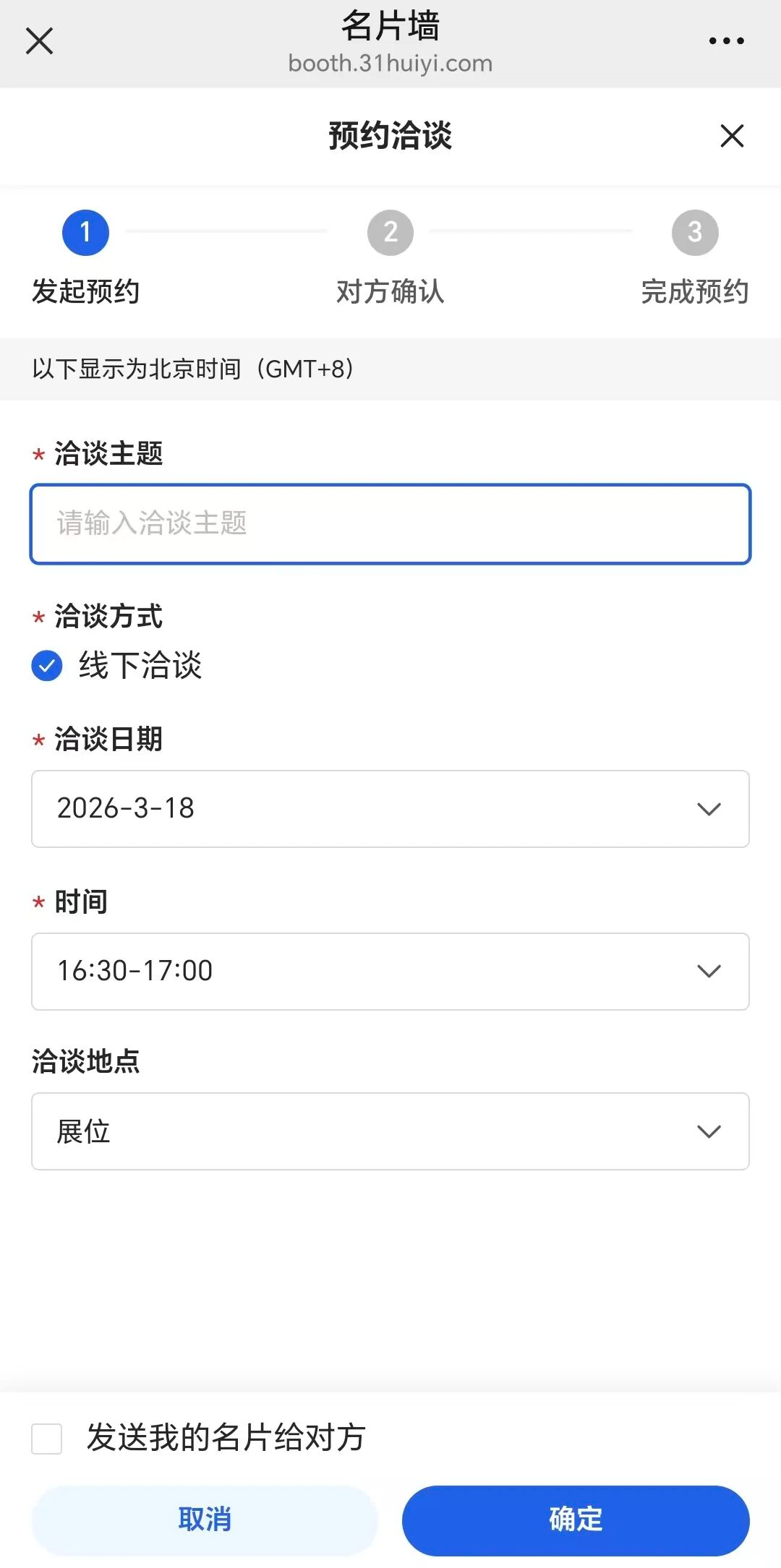The width and height of the screenshot is (781, 1568).
Task: Dismiss the 预约洽谈 dialog
Action: 732,136
